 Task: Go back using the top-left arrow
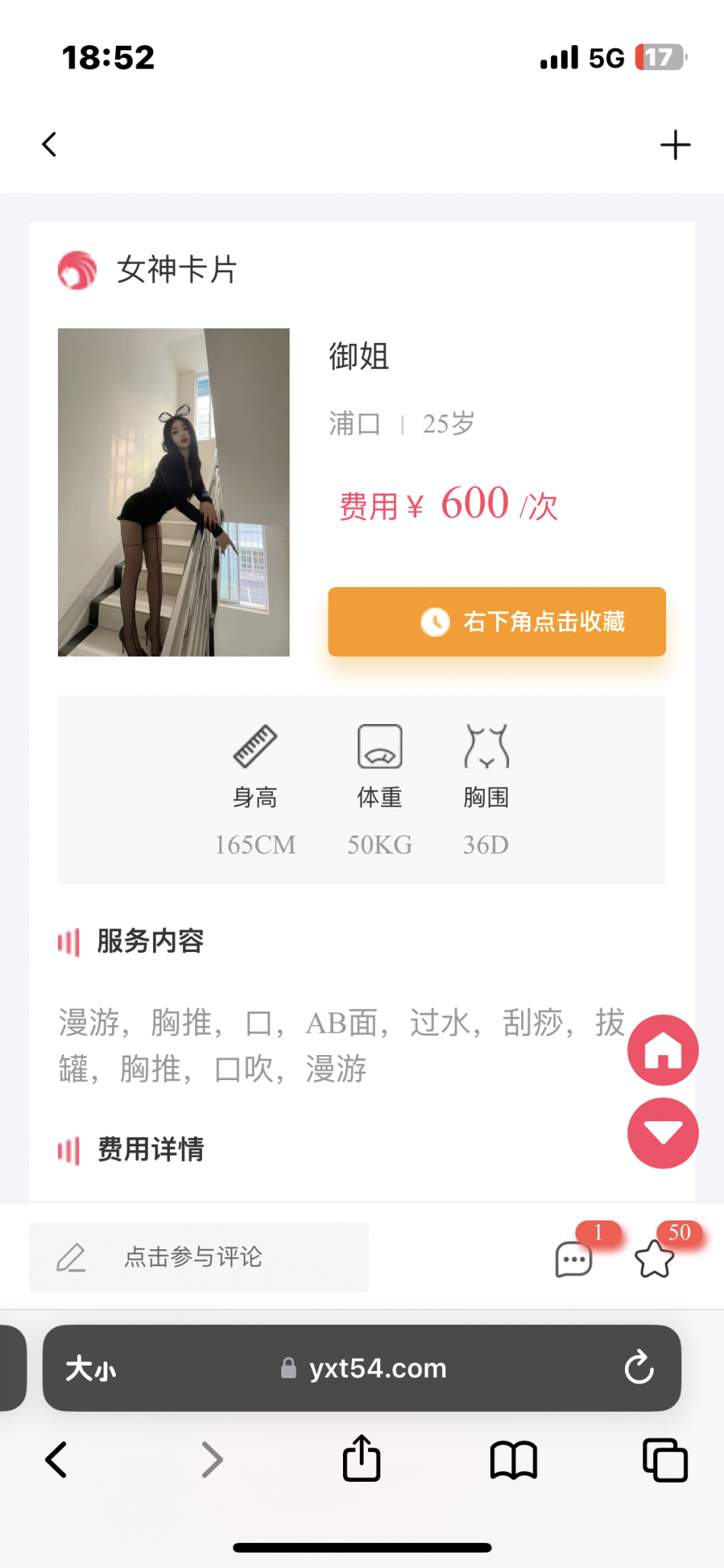[x=50, y=144]
